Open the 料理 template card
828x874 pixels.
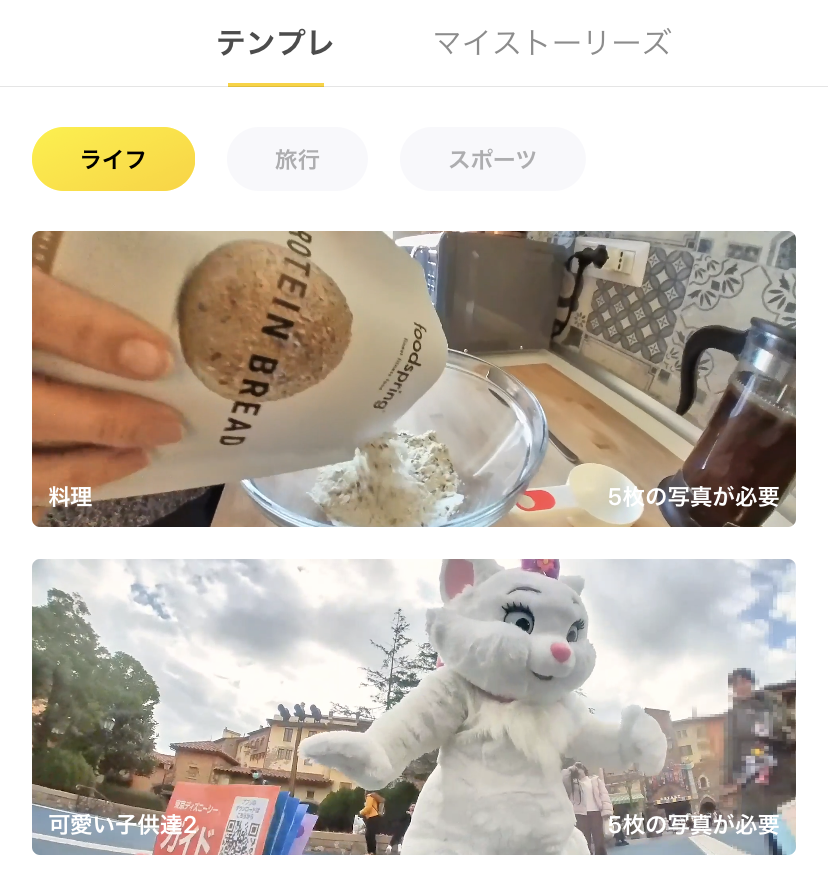414,379
